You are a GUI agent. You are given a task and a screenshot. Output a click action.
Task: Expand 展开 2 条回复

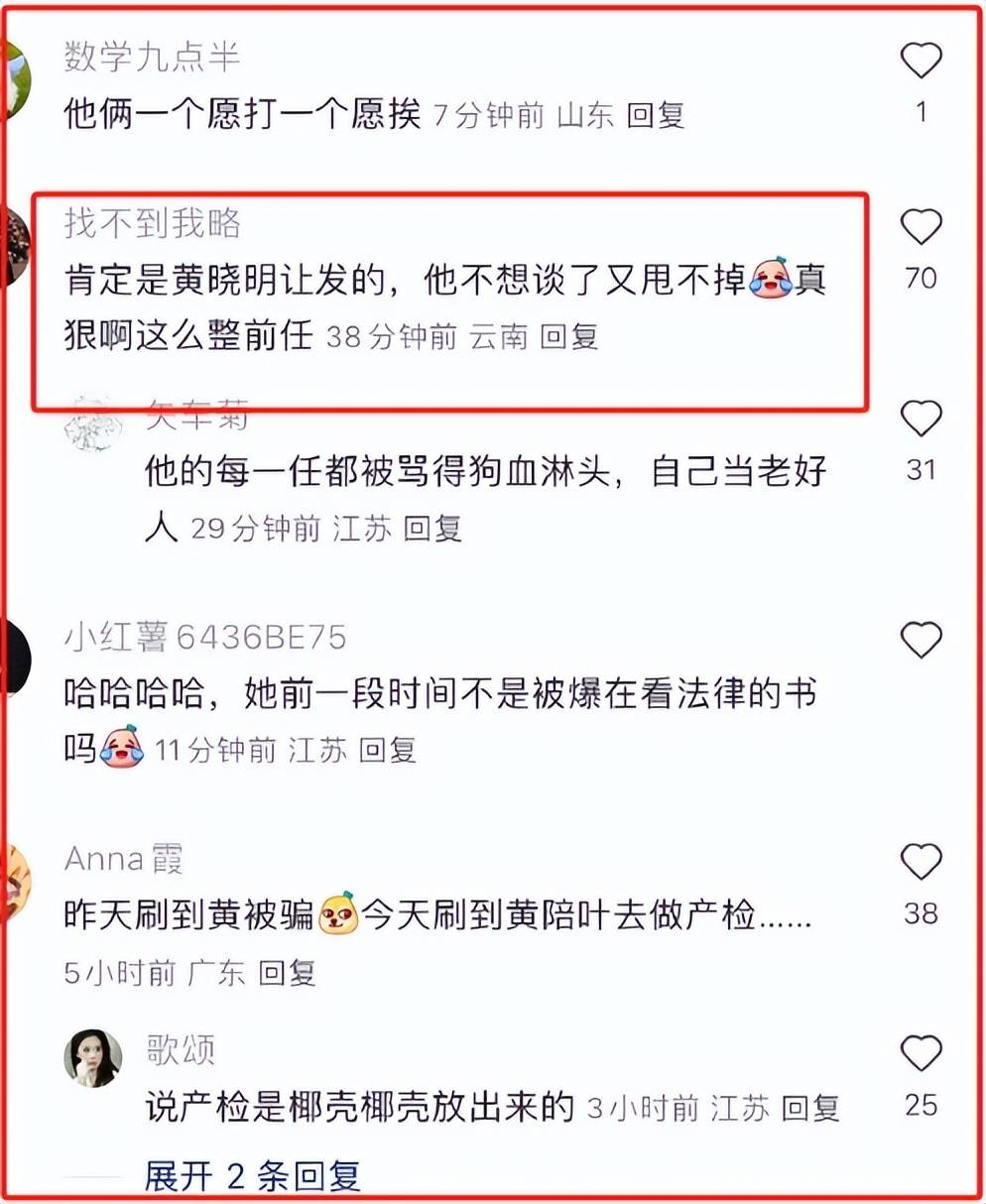pos(252,1176)
